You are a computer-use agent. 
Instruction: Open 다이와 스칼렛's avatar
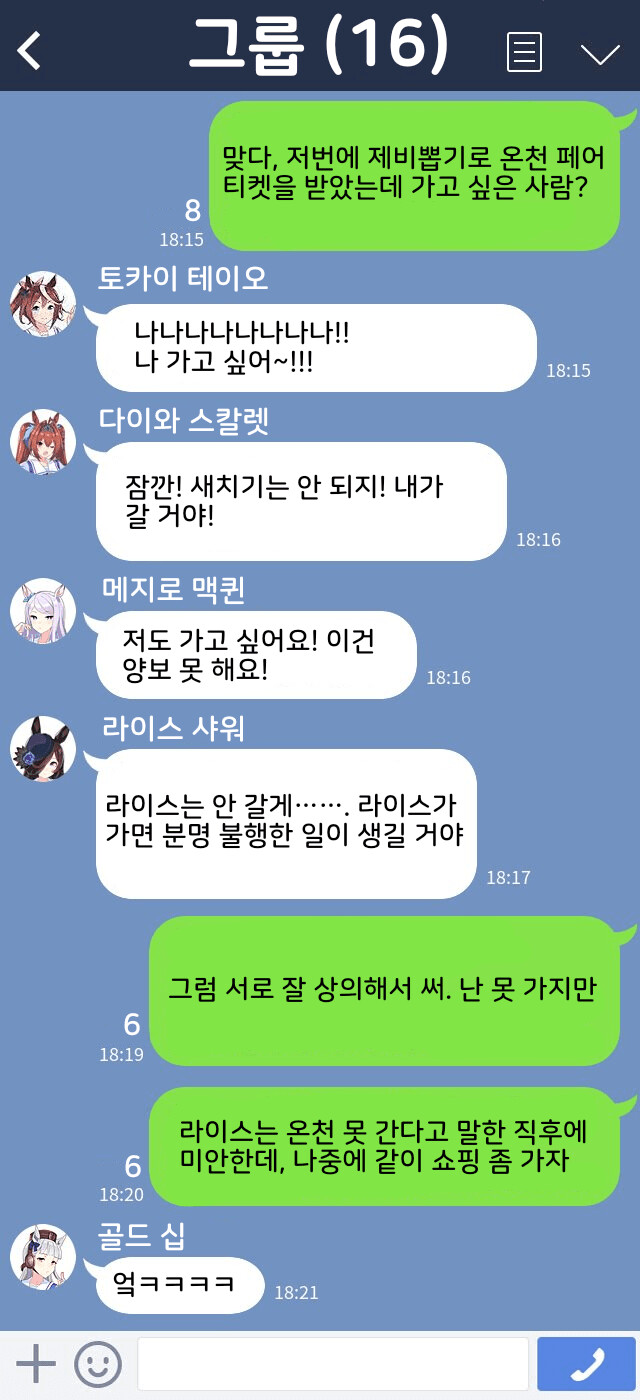point(43,442)
